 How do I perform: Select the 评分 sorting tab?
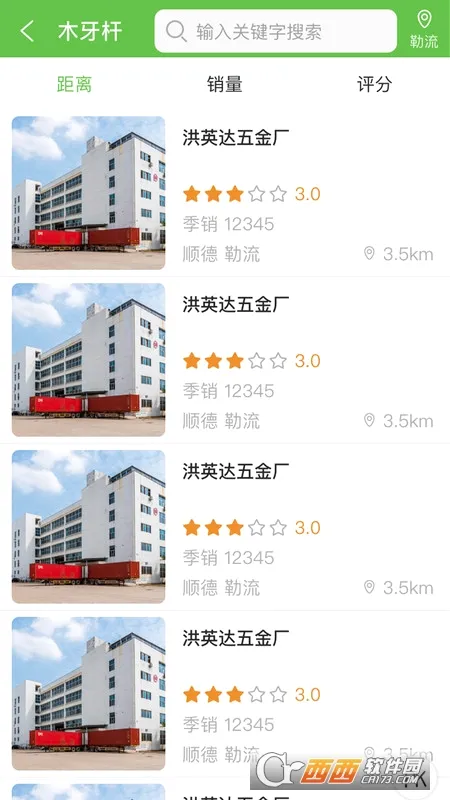point(374,84)
